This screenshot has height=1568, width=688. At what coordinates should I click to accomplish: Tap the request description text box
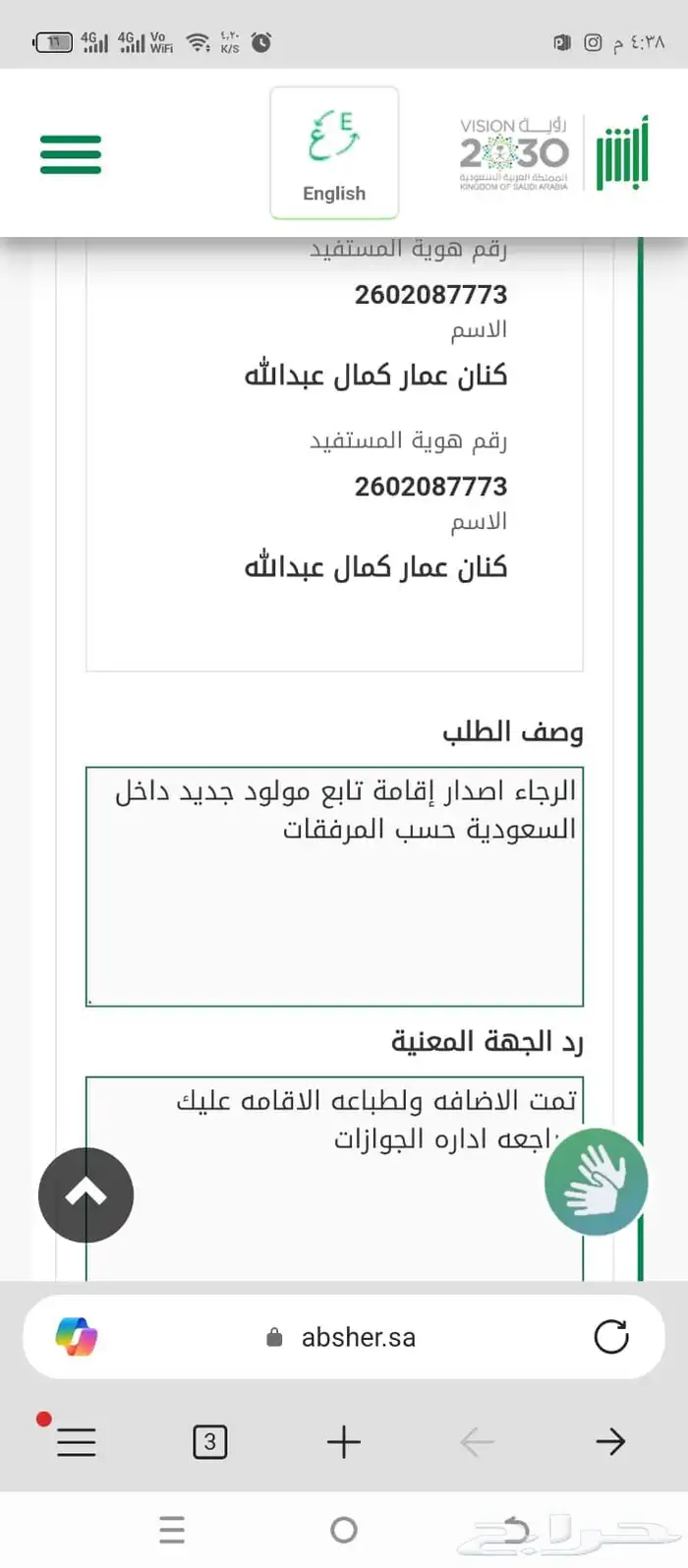[334, 887]
